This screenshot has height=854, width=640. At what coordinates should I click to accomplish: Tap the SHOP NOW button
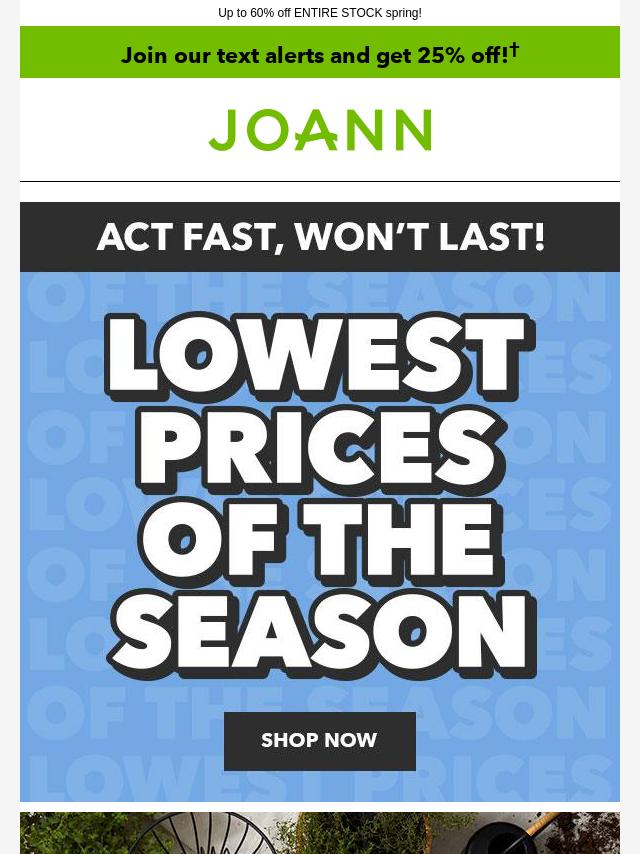319,741
